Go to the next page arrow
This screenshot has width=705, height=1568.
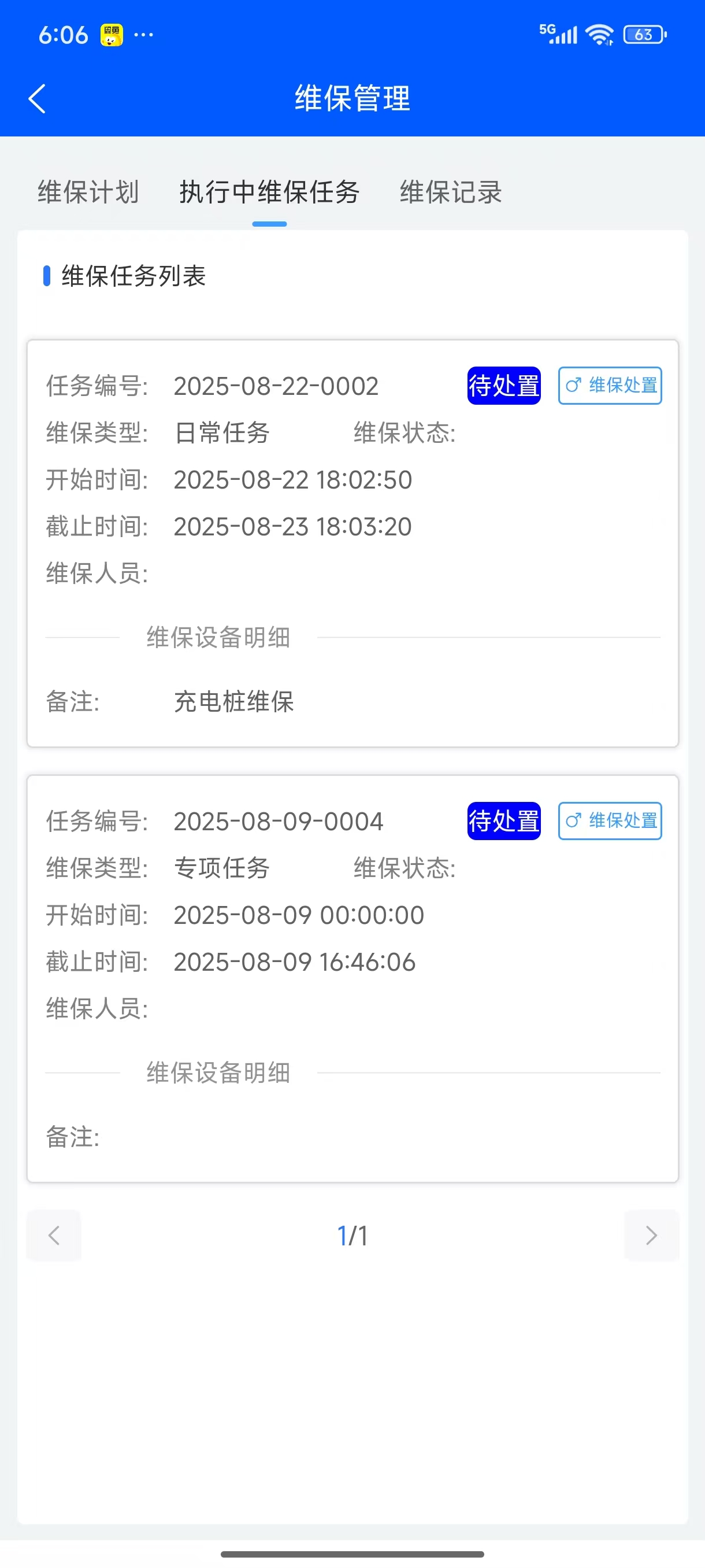[x=651, y=1235]
